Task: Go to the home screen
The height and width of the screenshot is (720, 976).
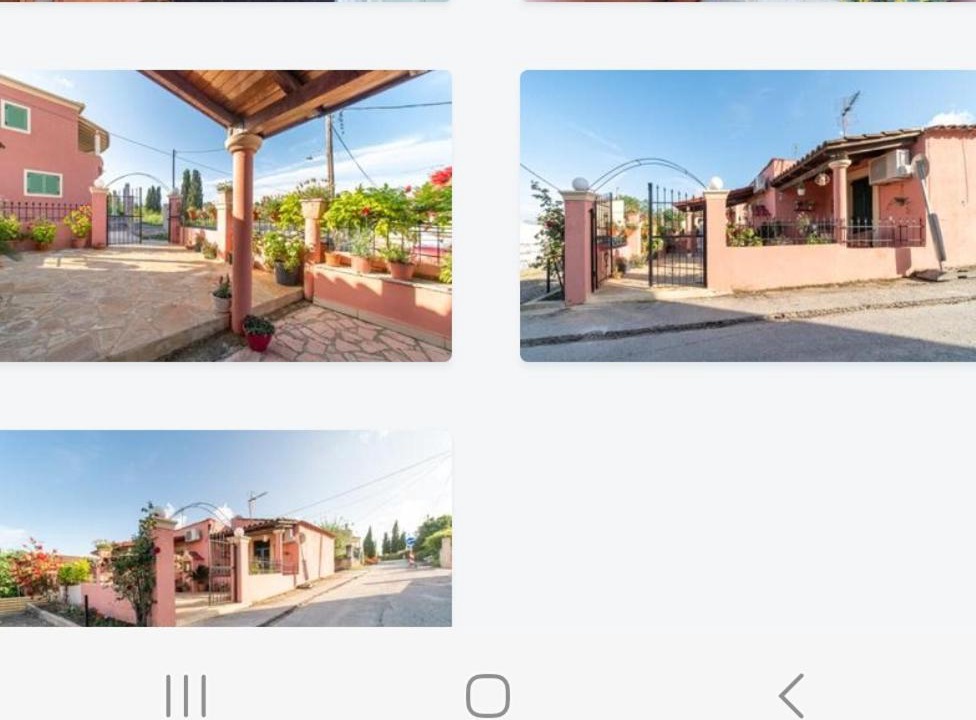Action: click(x=488, y=695)
